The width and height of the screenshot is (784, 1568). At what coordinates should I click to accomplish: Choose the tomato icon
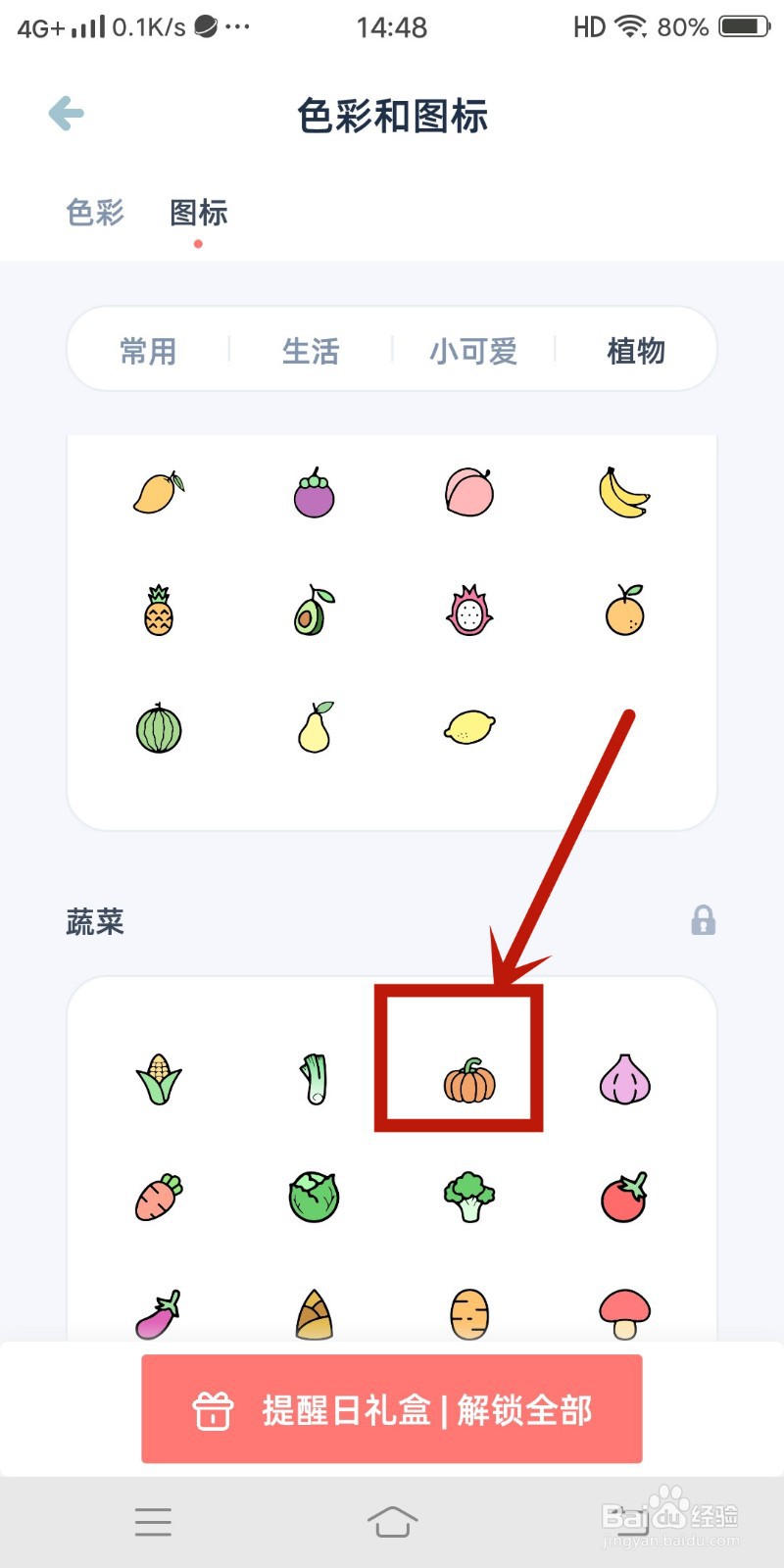coord(624,1196)
